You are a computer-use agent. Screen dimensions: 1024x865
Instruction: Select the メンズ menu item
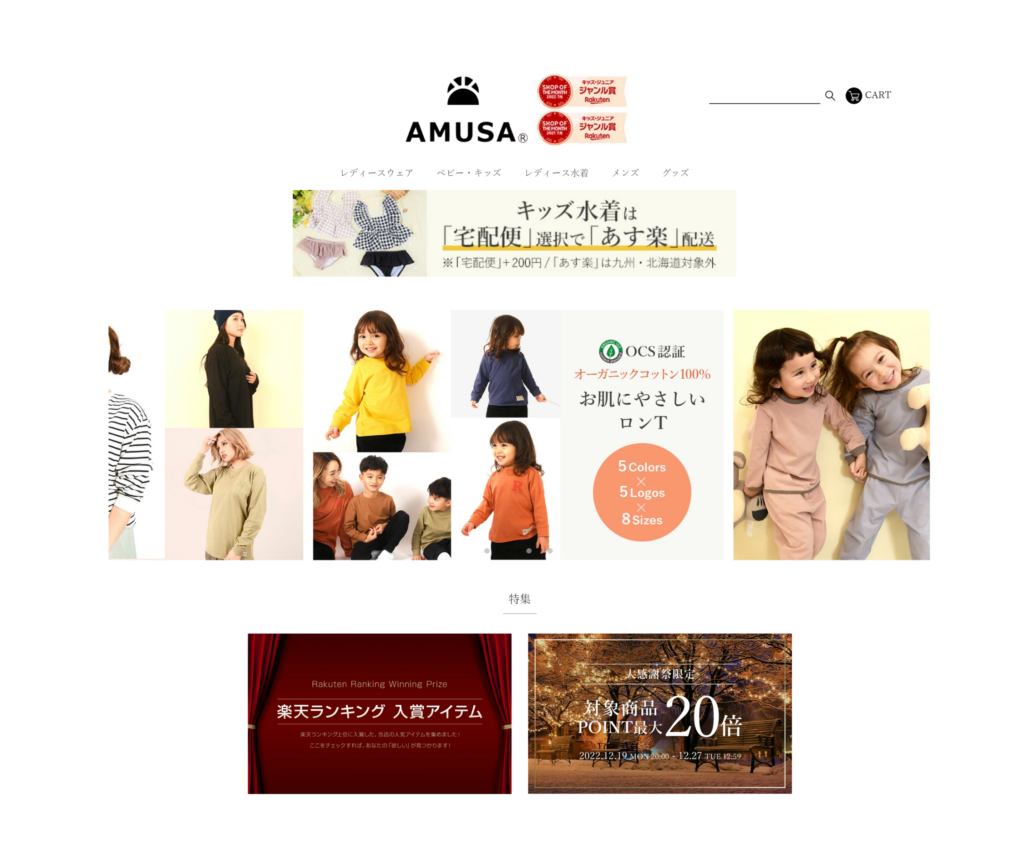pyautogui.click(x=625, y=173)
